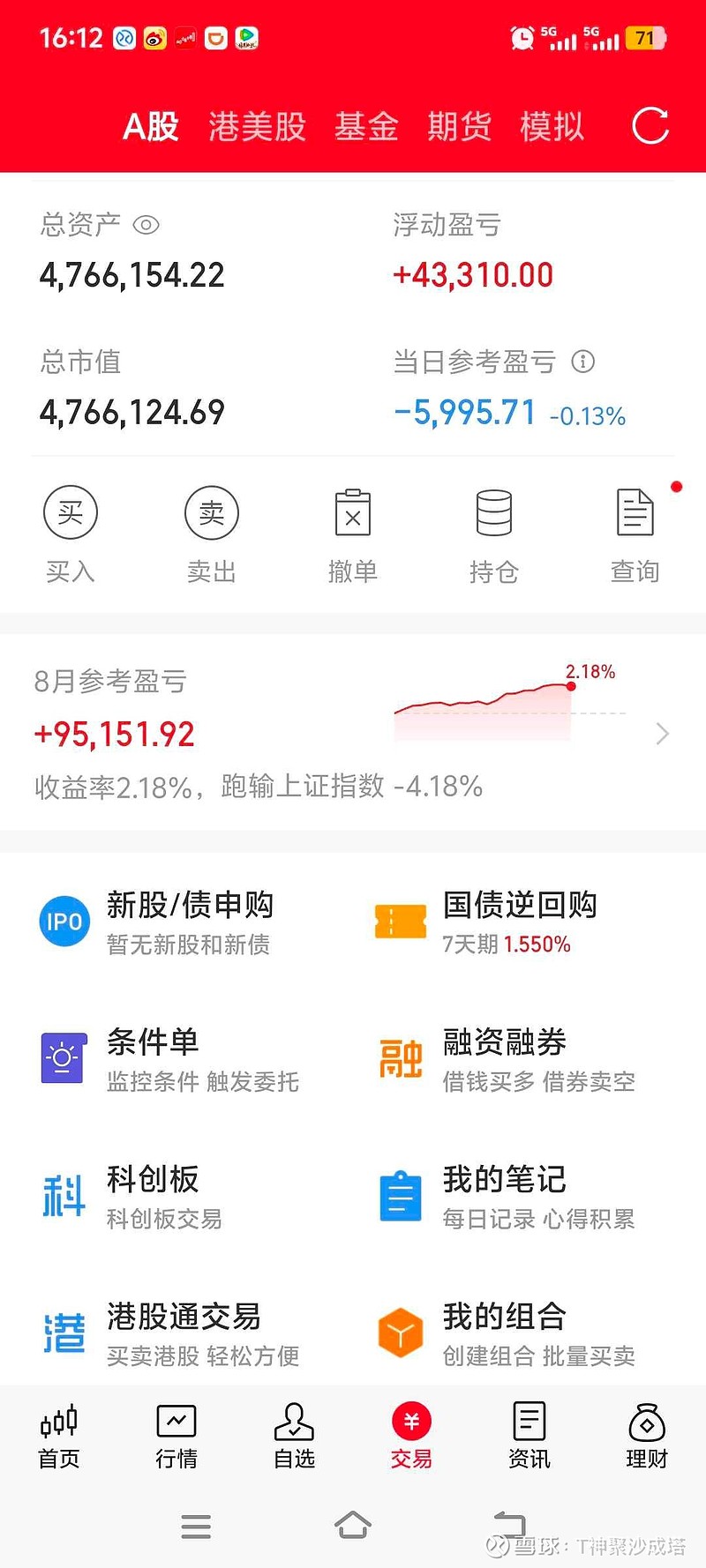Image resolution: width=706 pixels, height=1568 pixels.
Task: Show info about 当日参考盈亏
Action: tap(583, 362)
